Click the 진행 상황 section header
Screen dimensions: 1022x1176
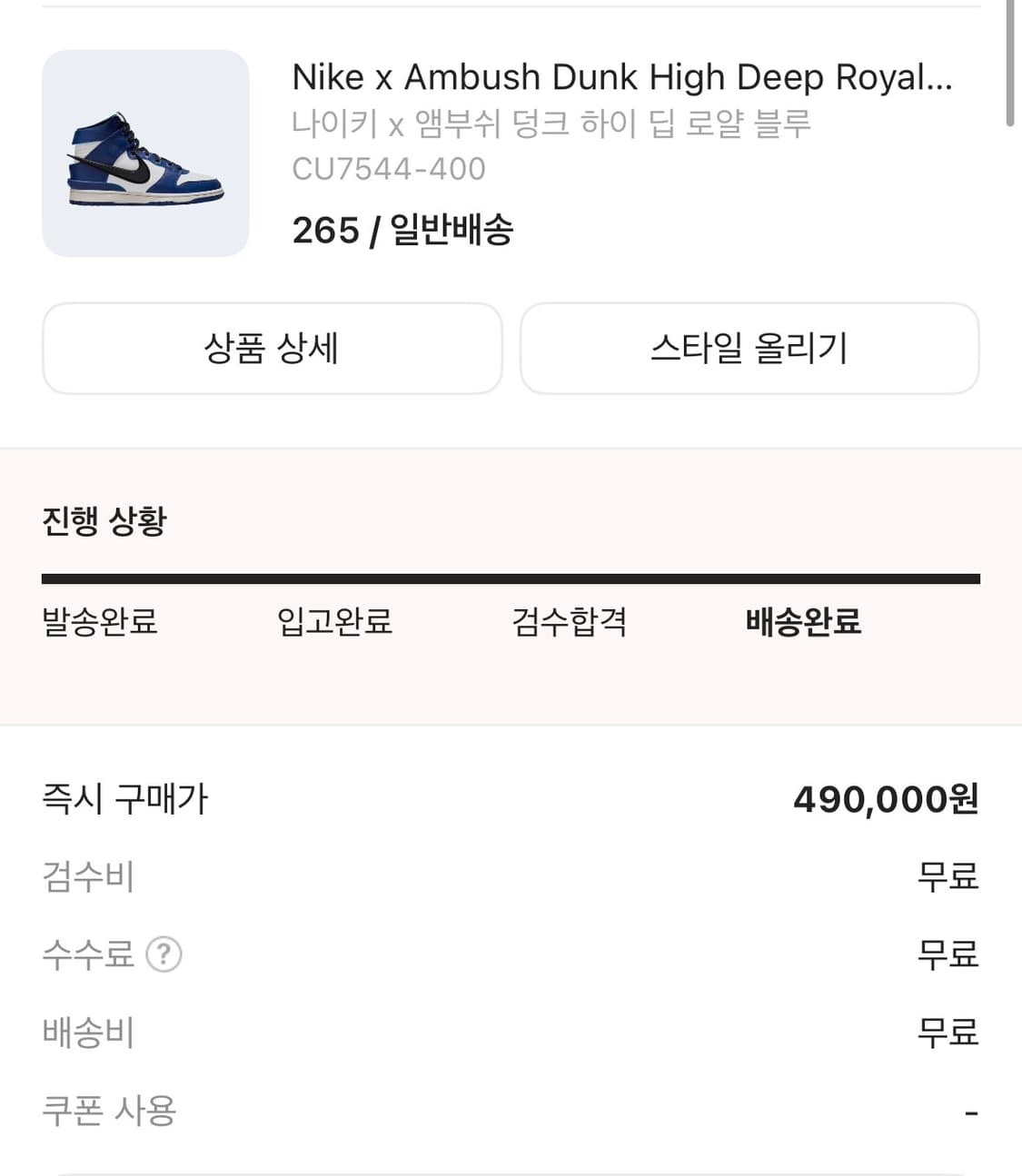104,522
